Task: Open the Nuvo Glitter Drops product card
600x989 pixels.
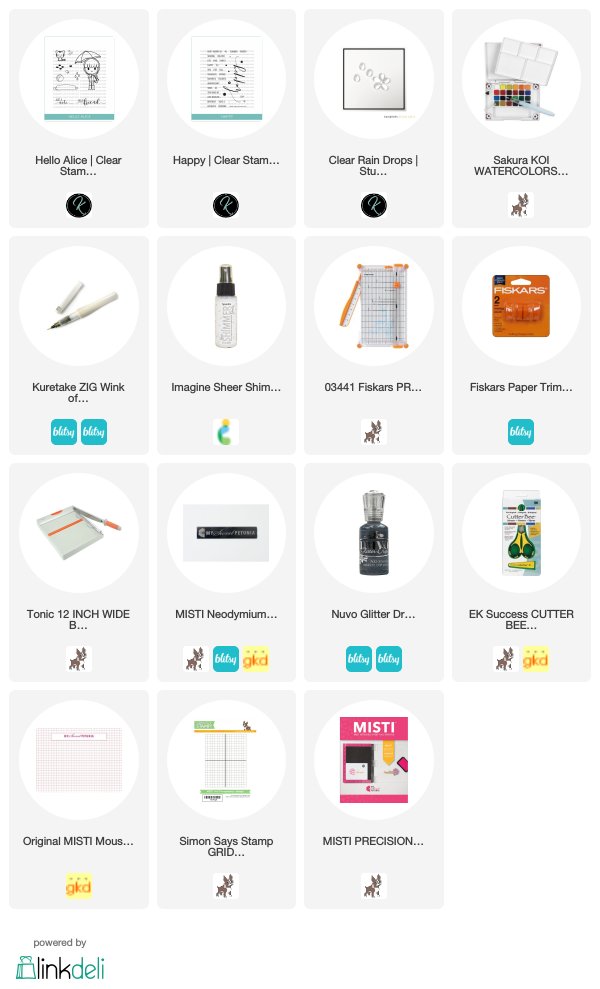Action: (x=374, y=572)
